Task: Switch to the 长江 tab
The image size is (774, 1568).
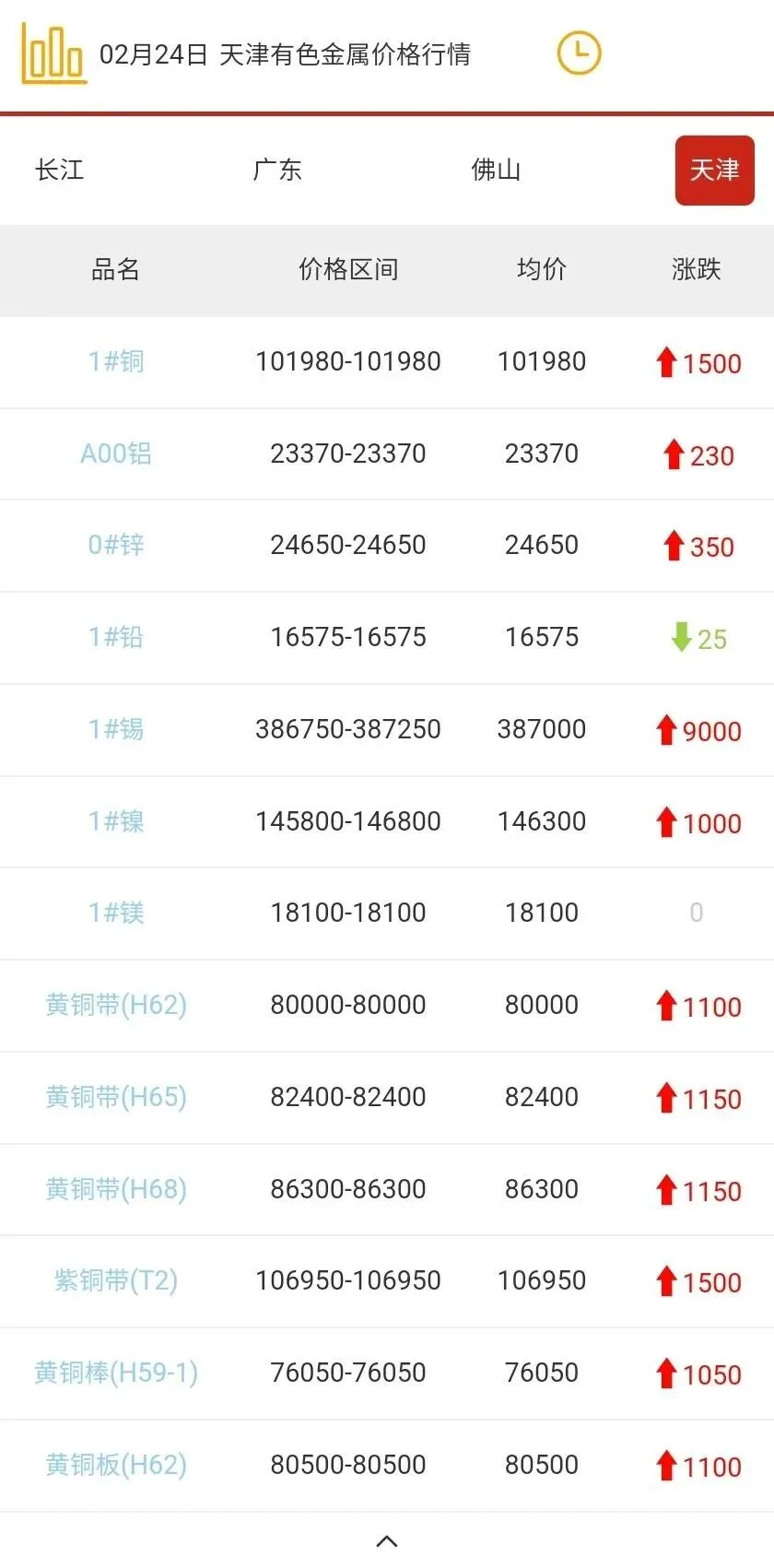Action: pyautogui.click(x=60, y=170)
